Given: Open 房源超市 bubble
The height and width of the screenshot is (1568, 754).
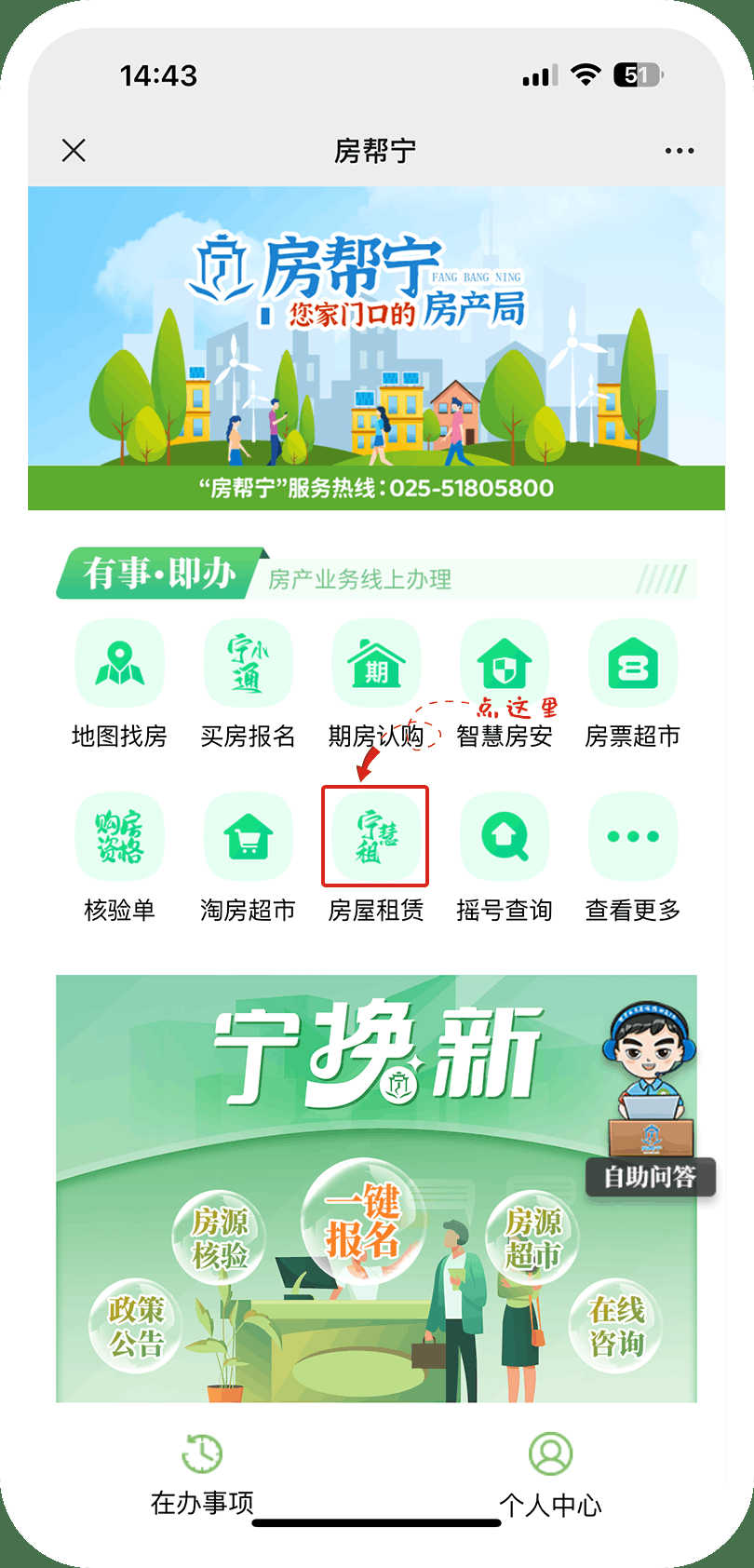Looking at the screenshot, I should (x=532, y=1238).
